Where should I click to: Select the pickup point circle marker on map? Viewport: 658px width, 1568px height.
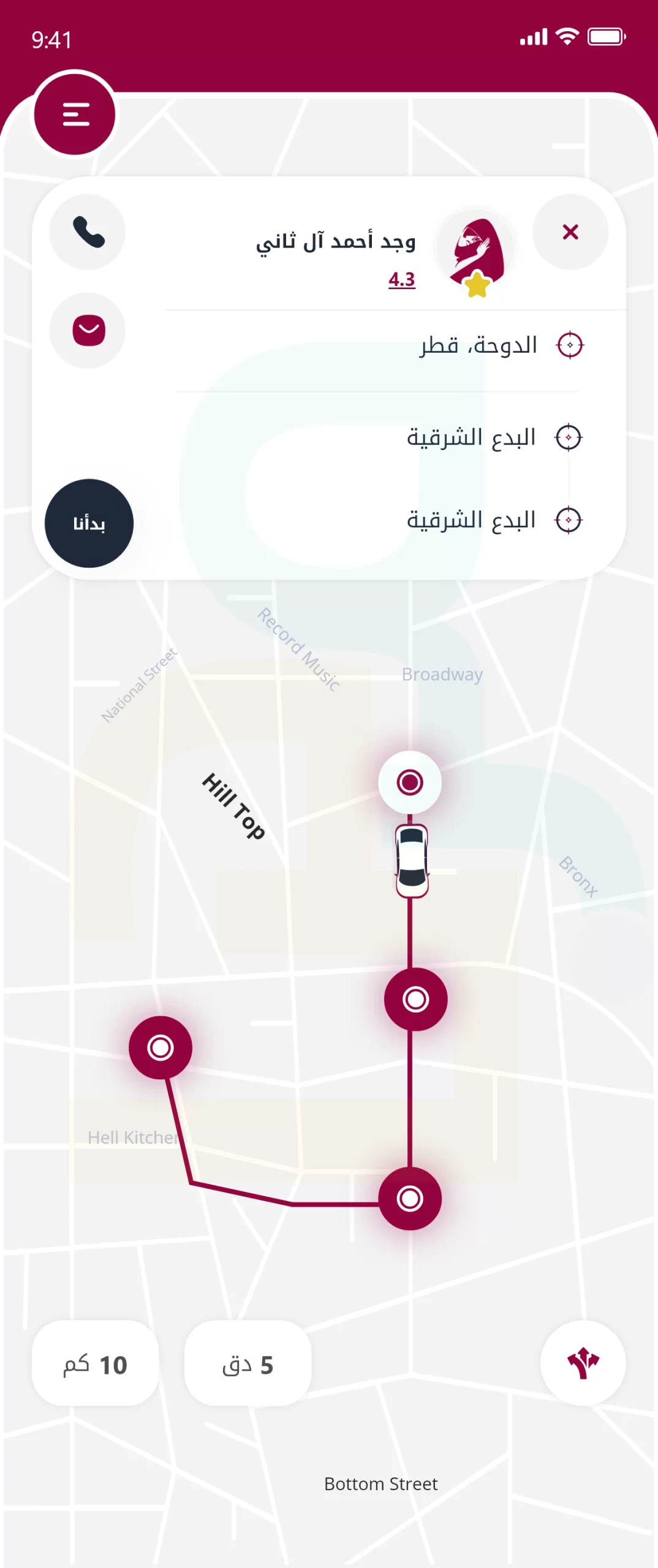click(409, 782)
